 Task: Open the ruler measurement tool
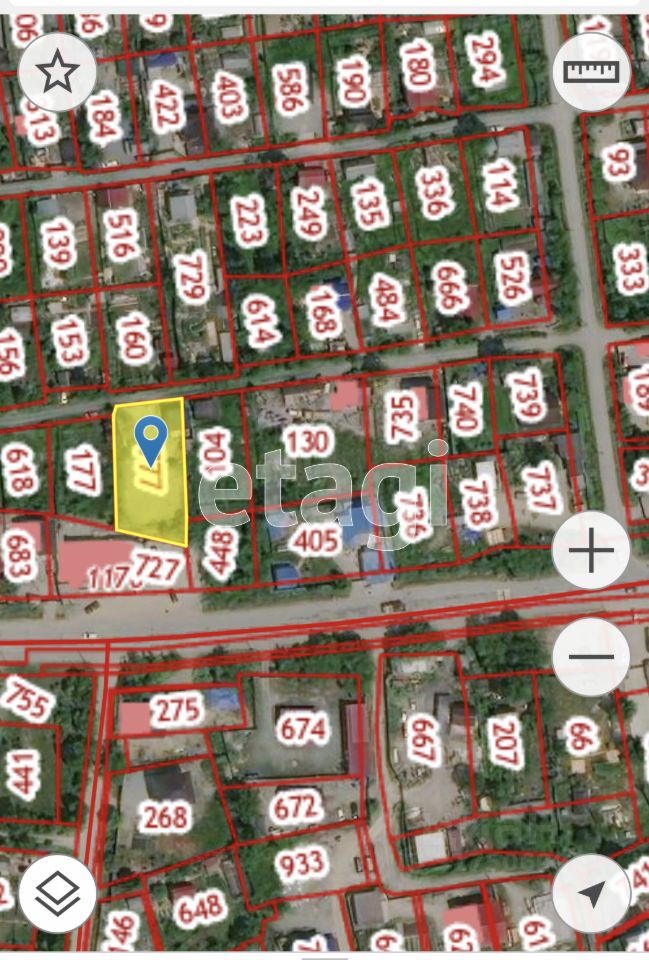pos(591,72)
